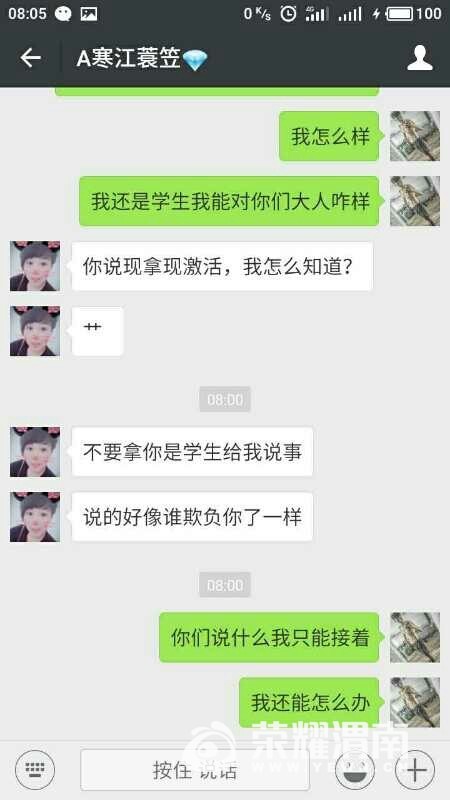Image resolution: width=450 pixels, height=800 pixels.
Task: Tap my avatar beside 我怎么样
Action: click(415, 136)
